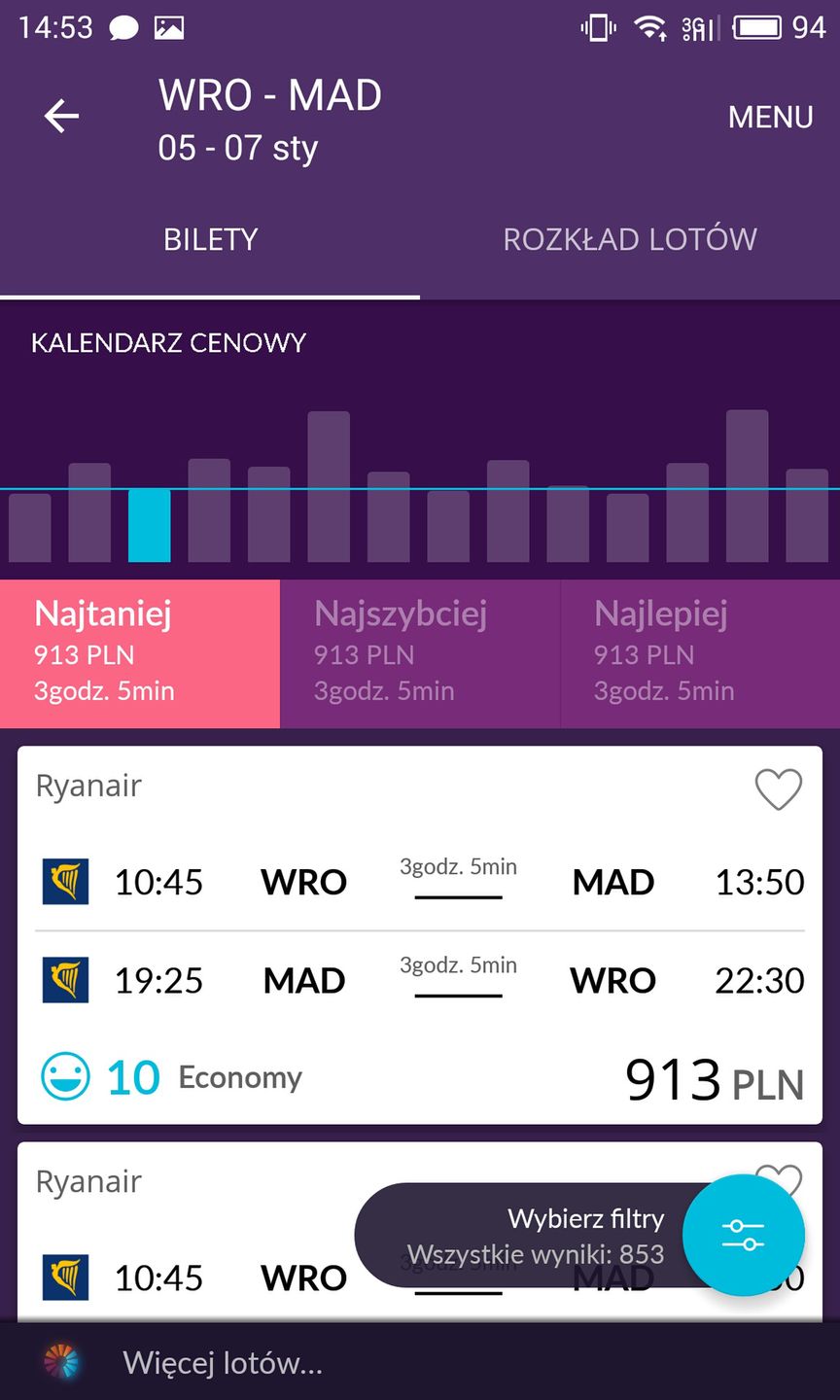Select the Najtaniej sorting option
840x1400 pixels.
point(140,652)
